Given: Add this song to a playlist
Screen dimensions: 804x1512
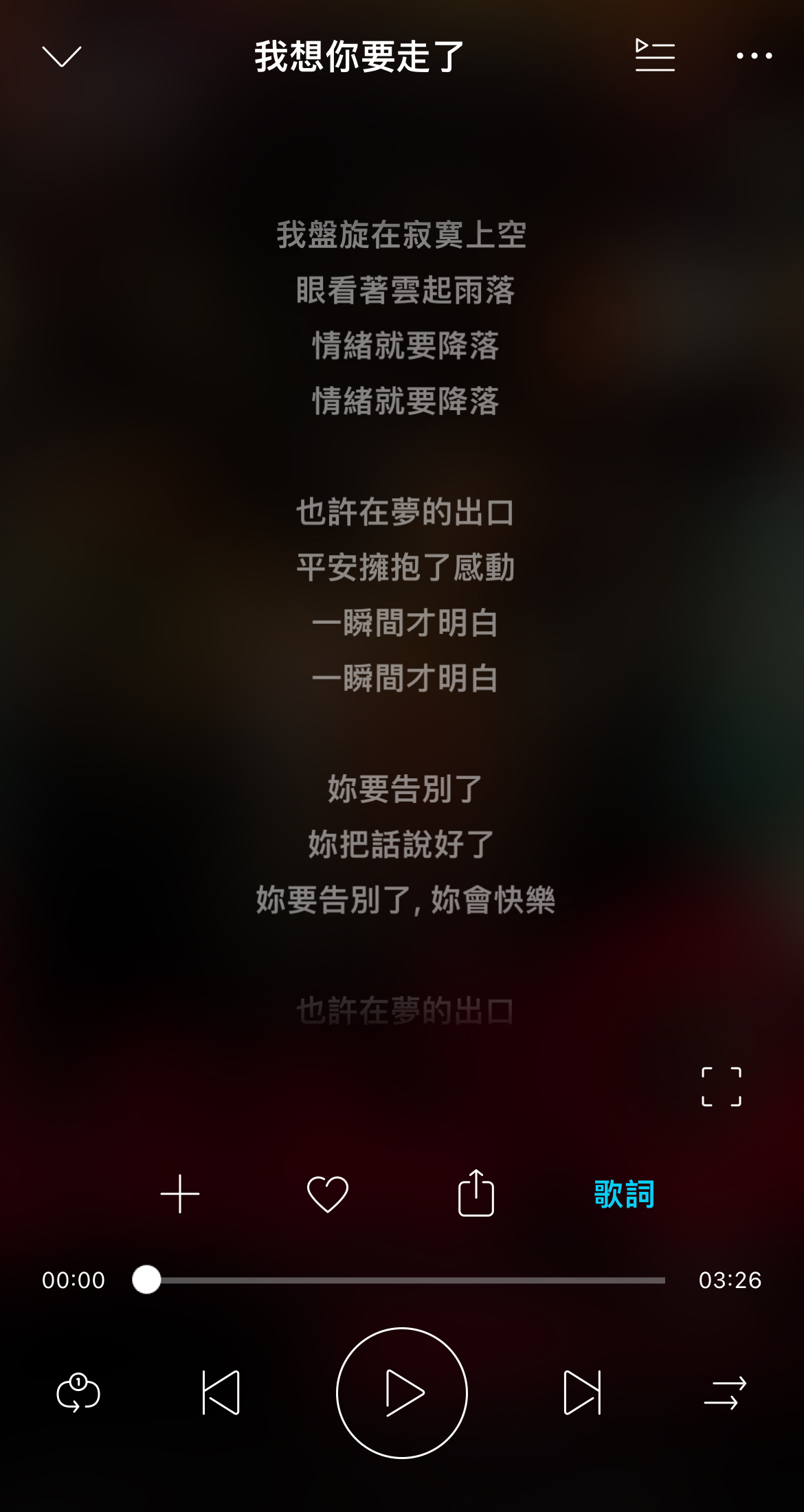Looking at the screenshot, I should click(x=180, y=1194).
